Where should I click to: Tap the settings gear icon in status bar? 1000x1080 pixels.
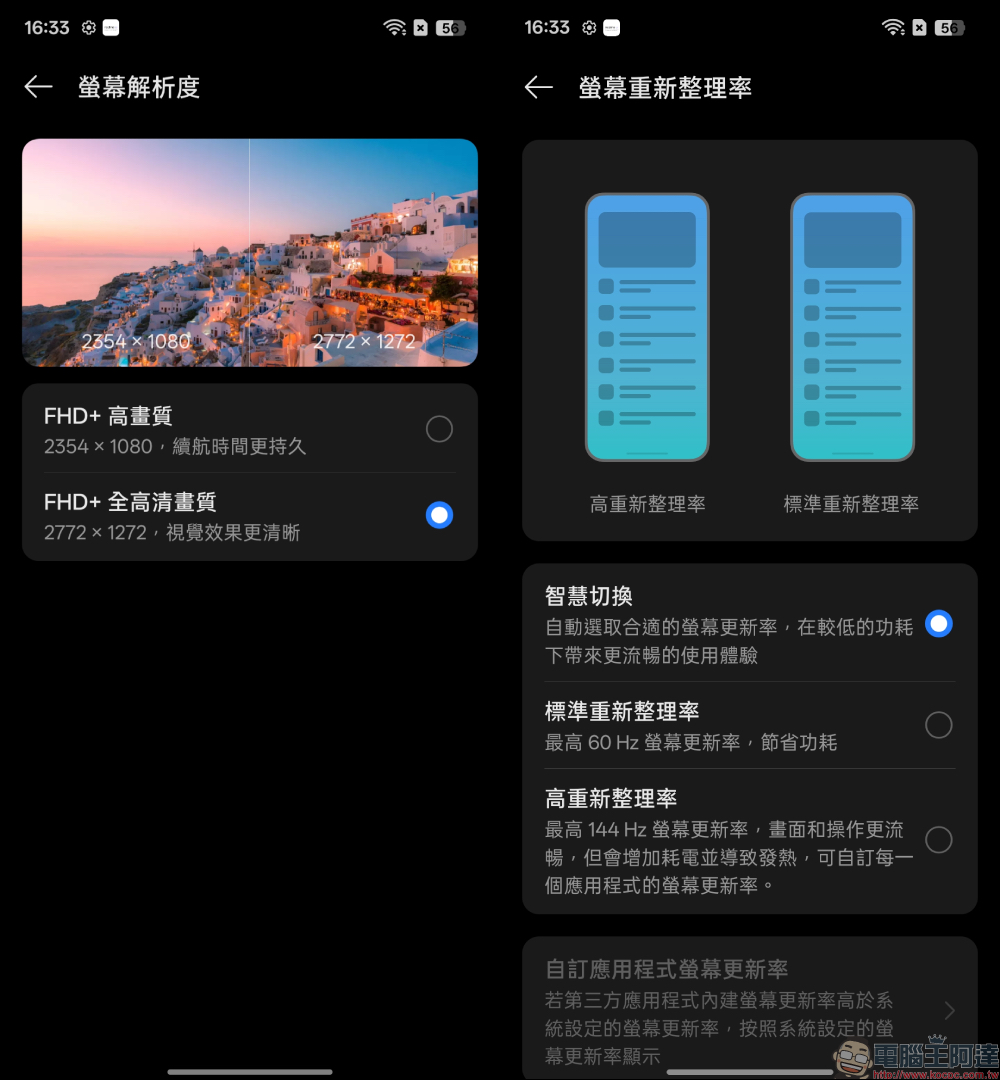[88, 27]
